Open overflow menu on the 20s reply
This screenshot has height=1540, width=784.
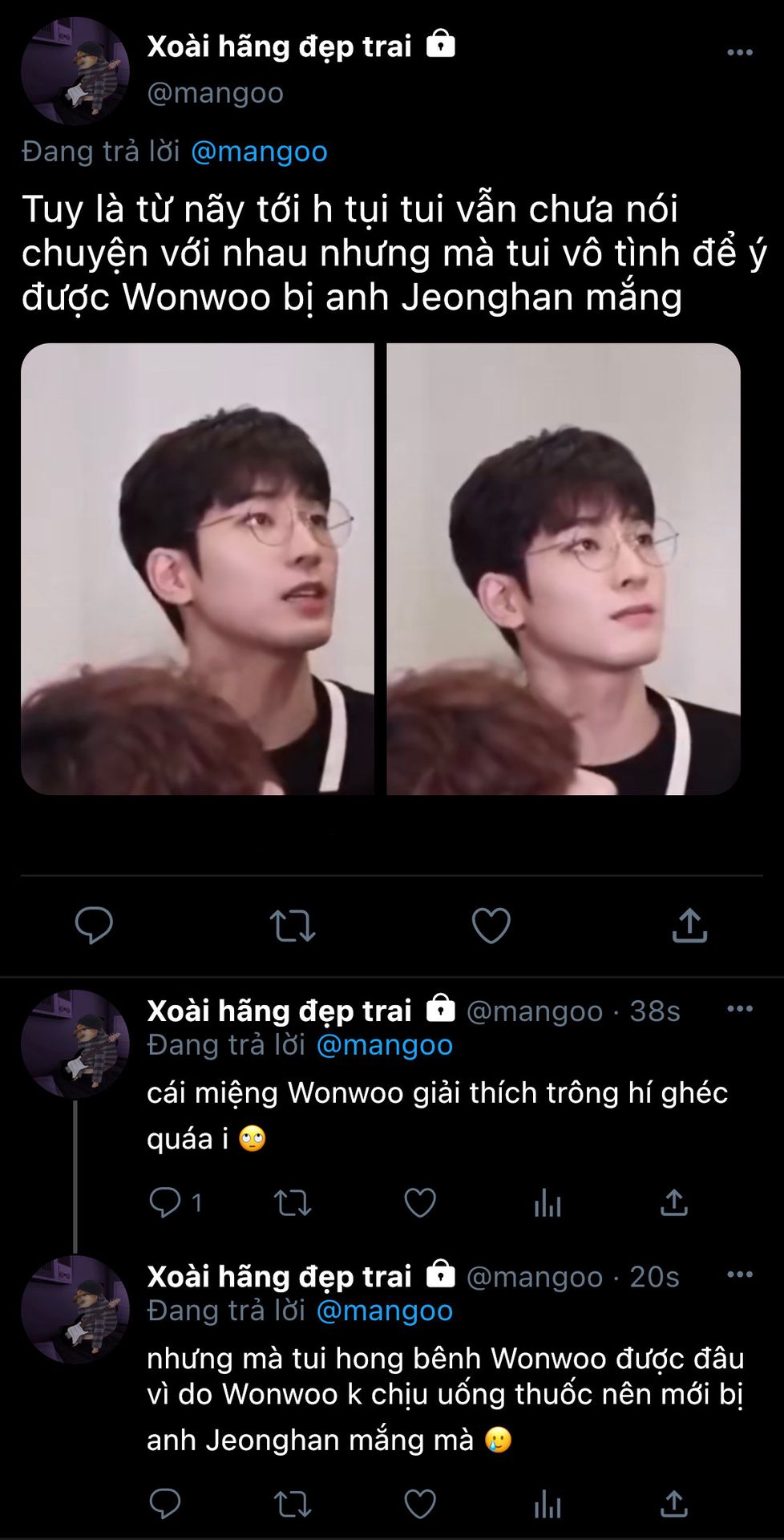coord(739,1275)
